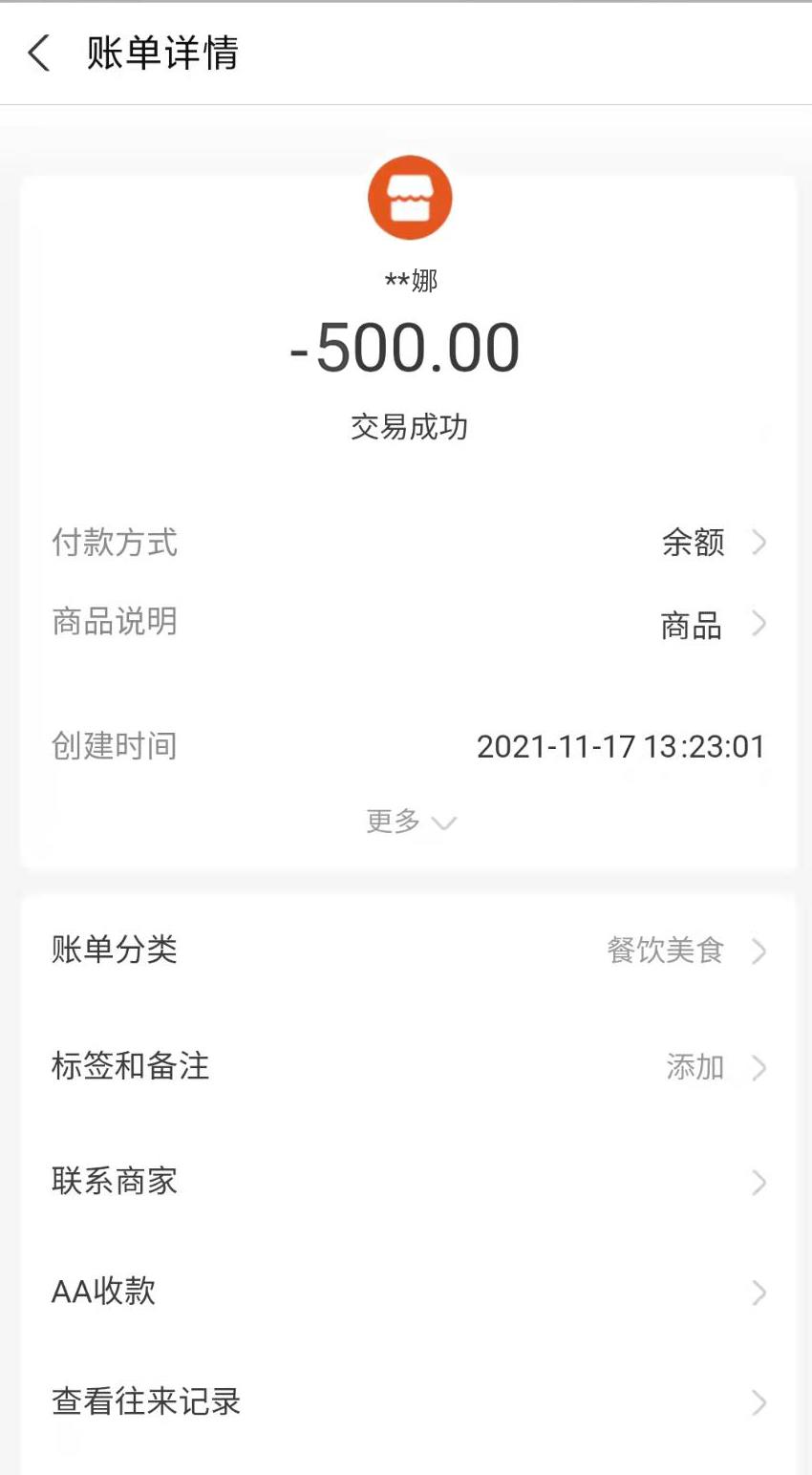This screenshot has height=1475, width=812.
Task: Select the 餐饮美食 bill category
Action: [x=664, y=951]
